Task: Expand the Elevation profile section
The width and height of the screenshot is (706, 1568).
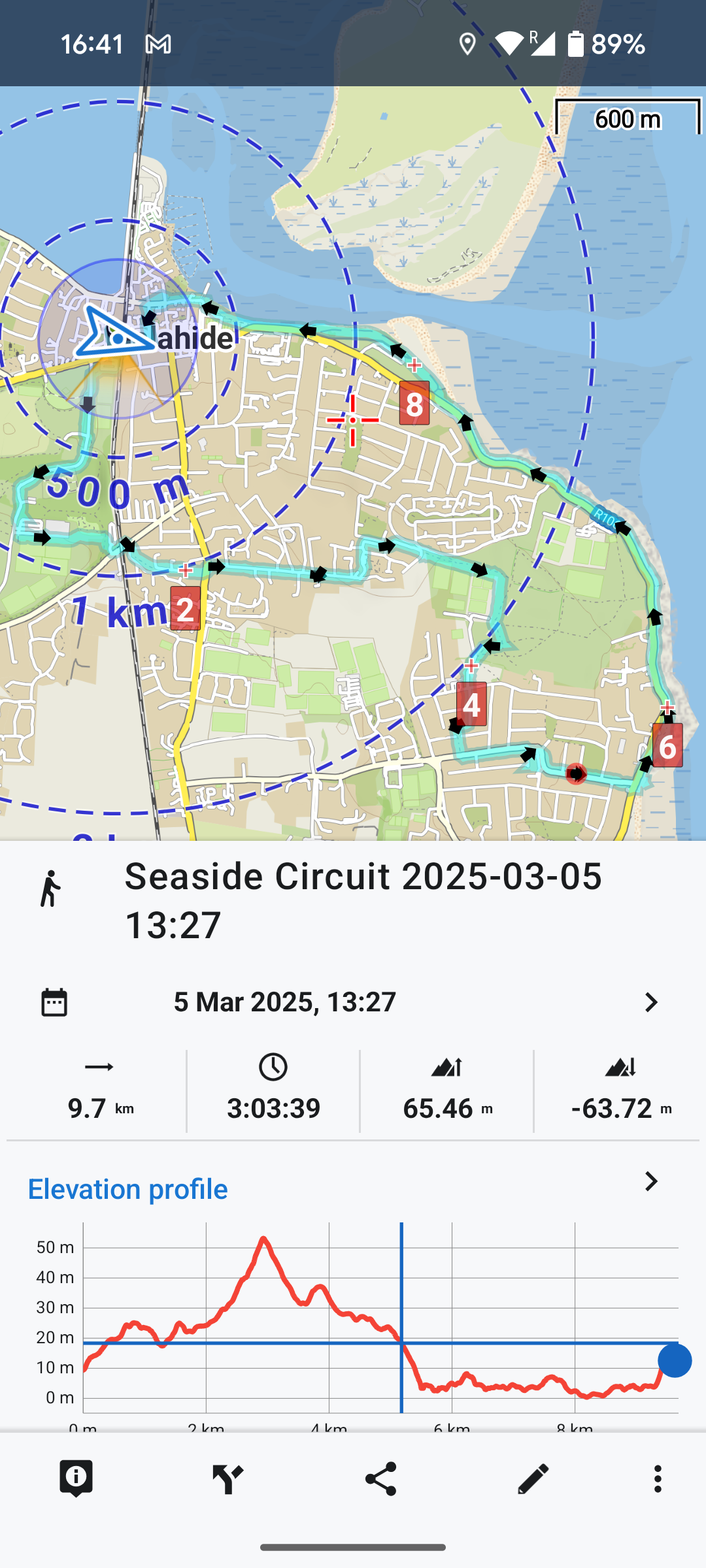Action: click(650, 1182)
